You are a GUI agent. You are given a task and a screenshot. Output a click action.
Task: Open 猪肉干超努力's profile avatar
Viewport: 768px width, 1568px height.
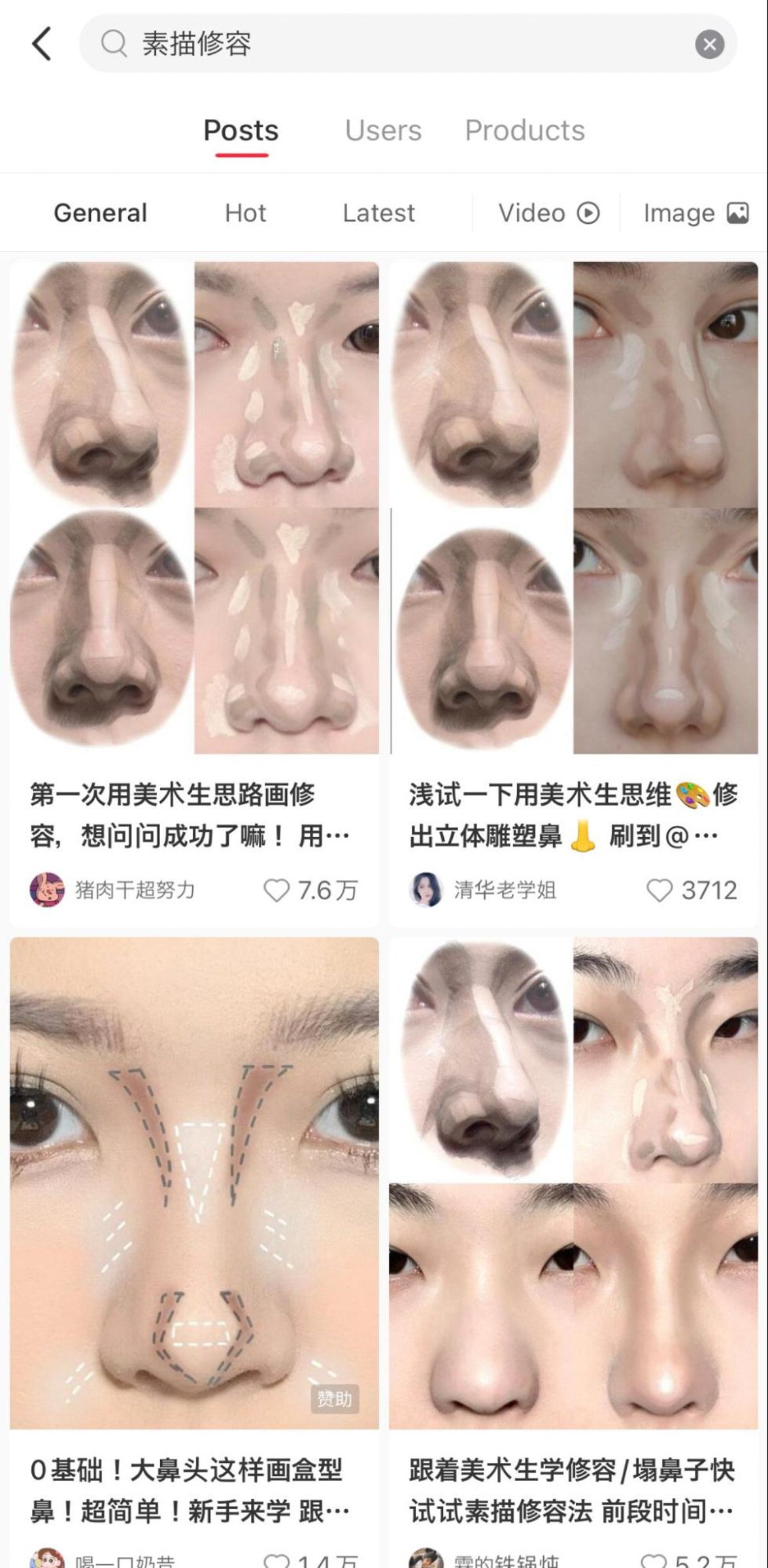point(47,889)
